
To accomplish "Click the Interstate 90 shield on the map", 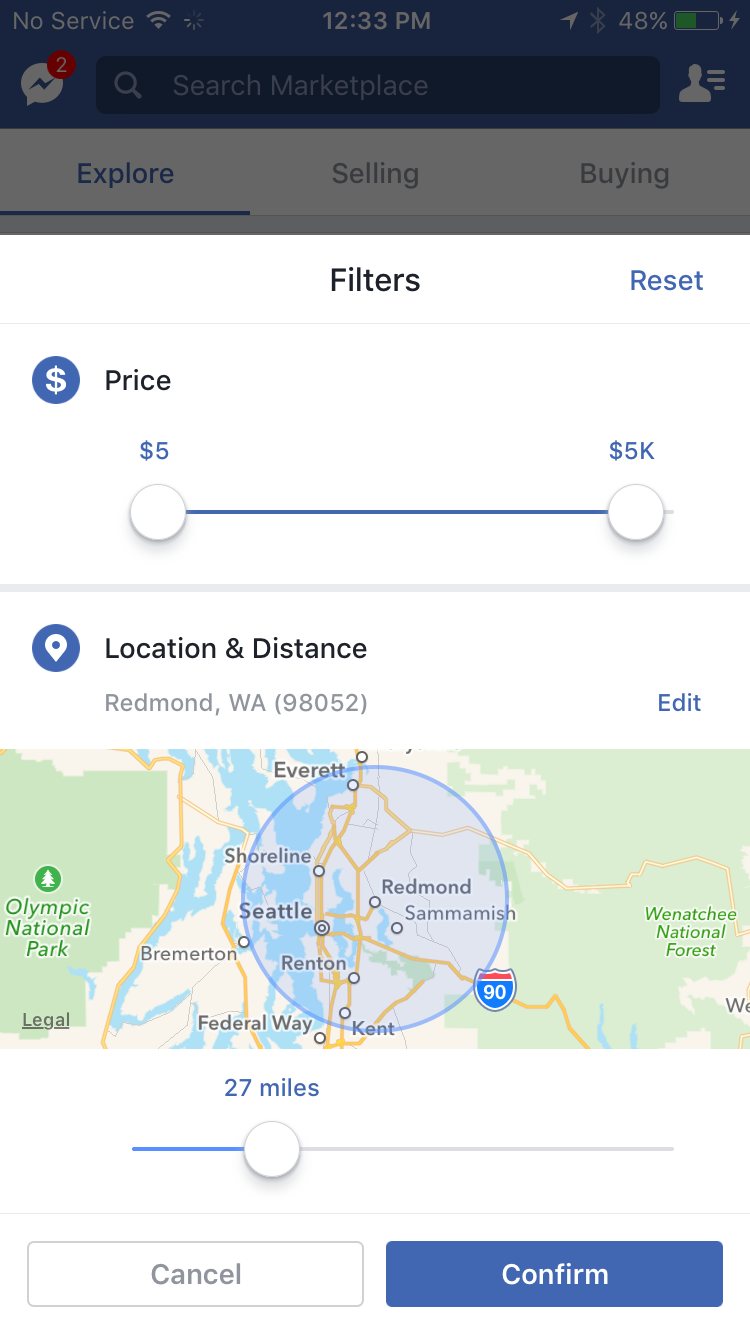I will click(x=494, y=990).
